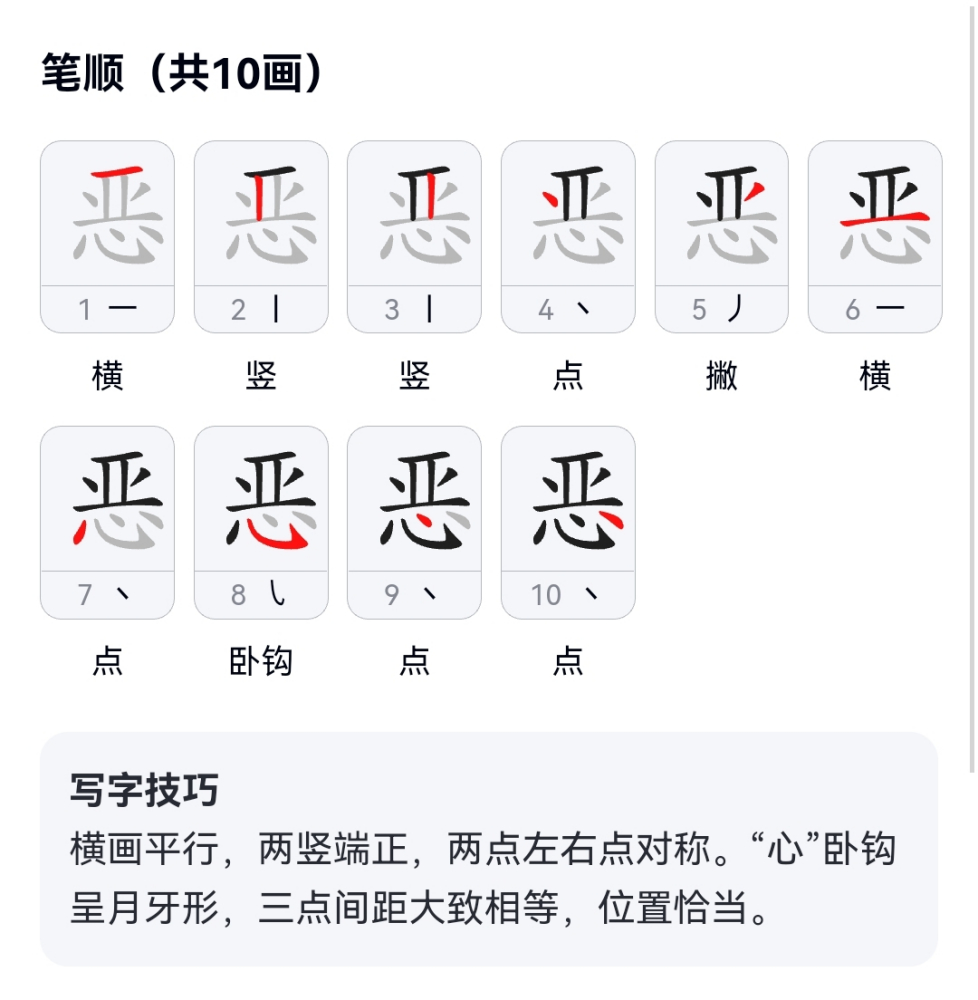Image resolution: width=978 pixels, height=1000 pixels.
Task: Select the stroke 10 点 card
Action: 568,522
